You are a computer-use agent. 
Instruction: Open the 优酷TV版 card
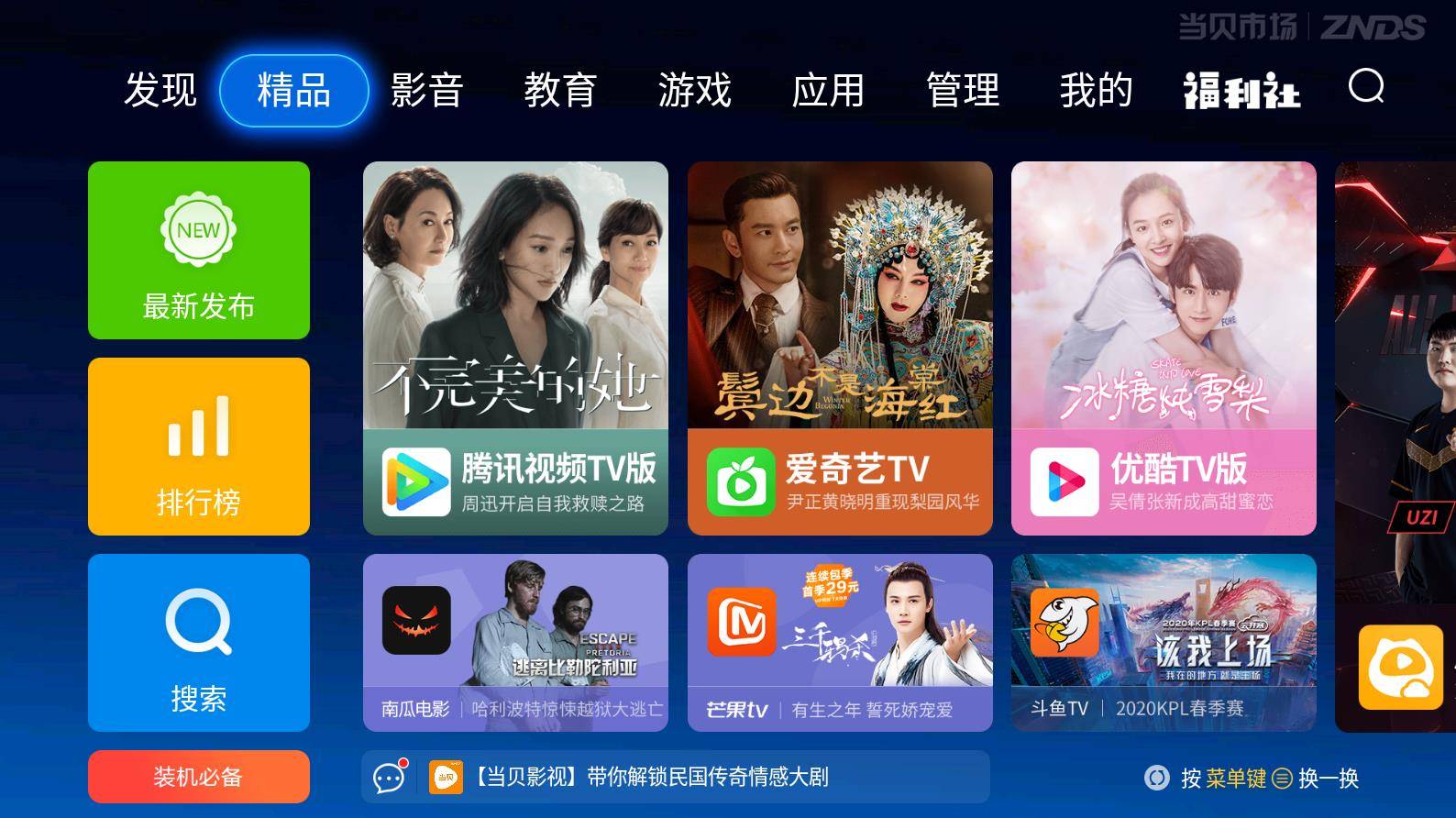coord(1164,348)
